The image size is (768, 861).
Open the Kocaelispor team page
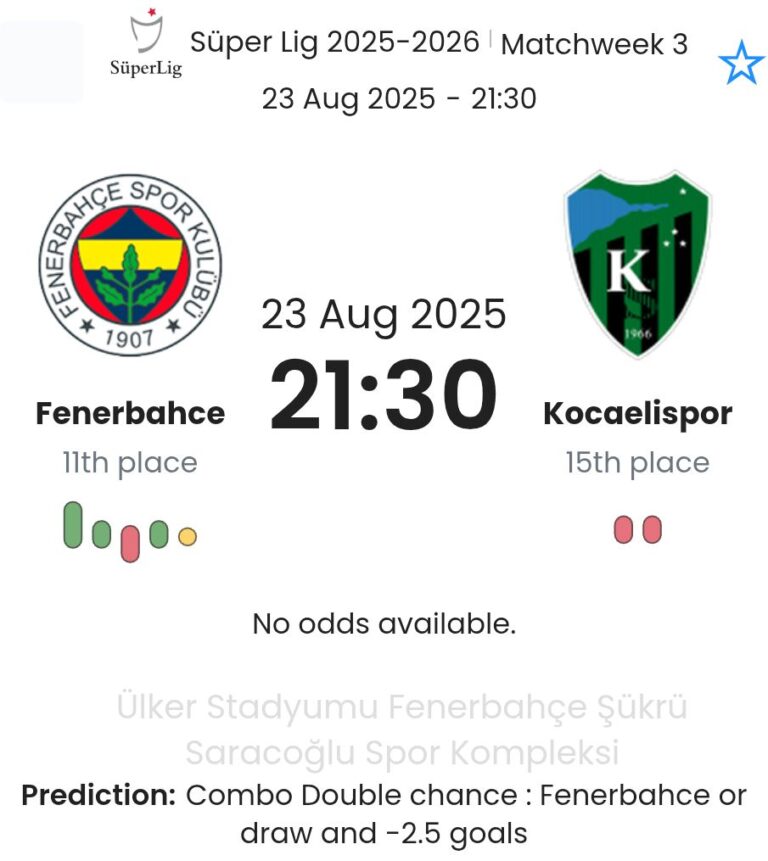(x=637, y=413)
